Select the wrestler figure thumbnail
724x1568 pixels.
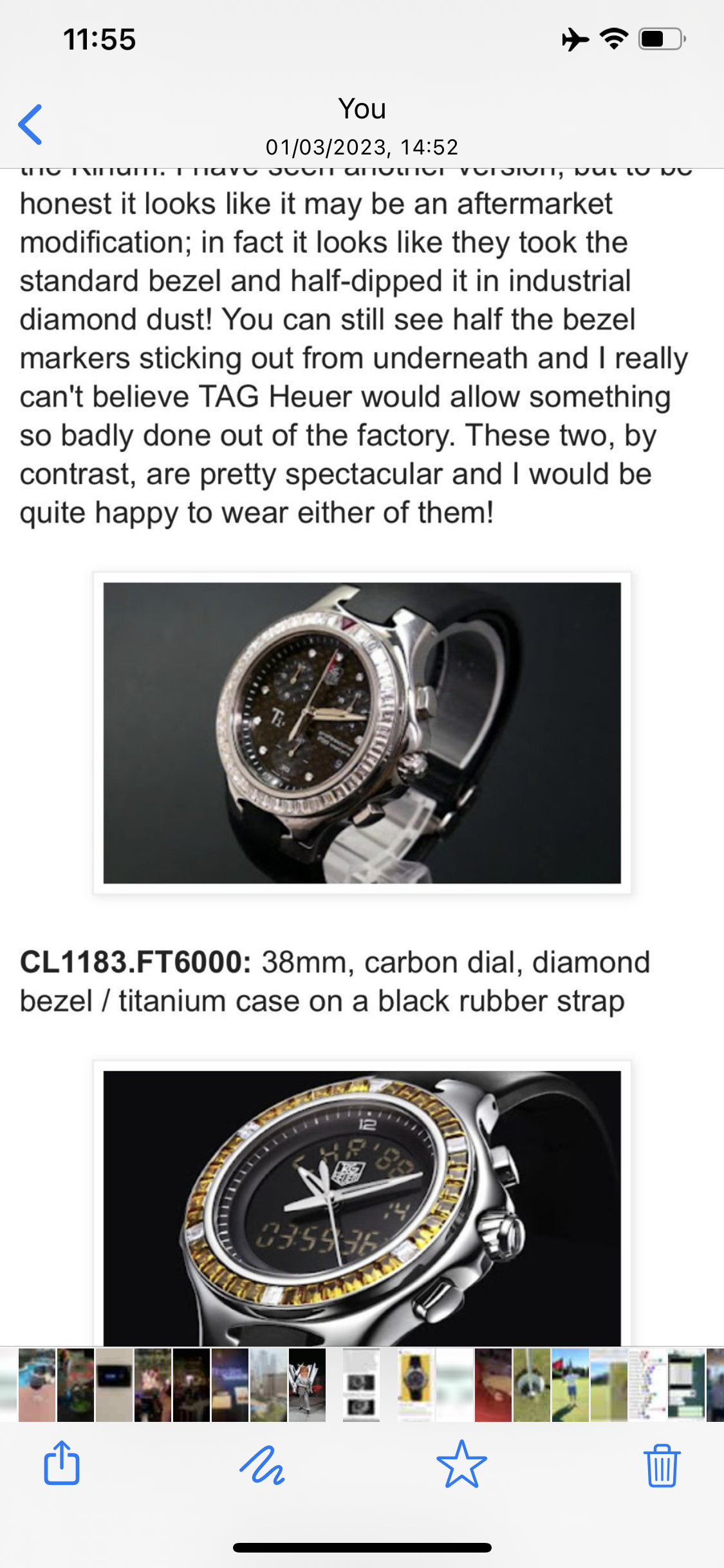point(307,1385)
